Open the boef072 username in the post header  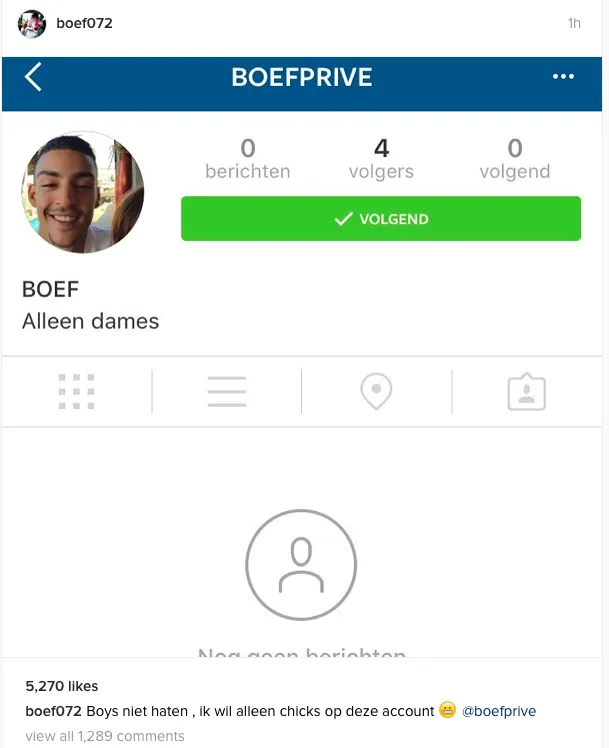(84, 23)
